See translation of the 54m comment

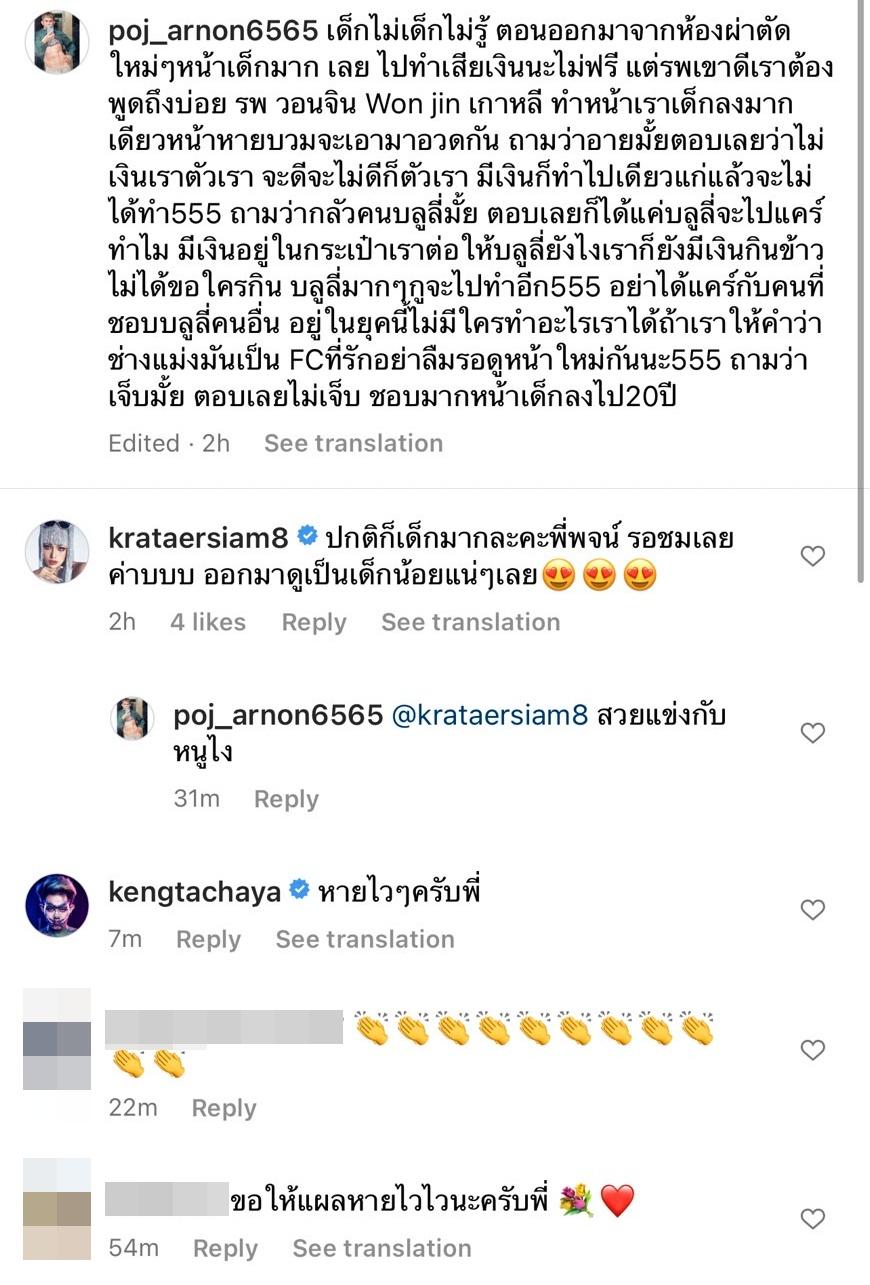[x=381, y=1248]
